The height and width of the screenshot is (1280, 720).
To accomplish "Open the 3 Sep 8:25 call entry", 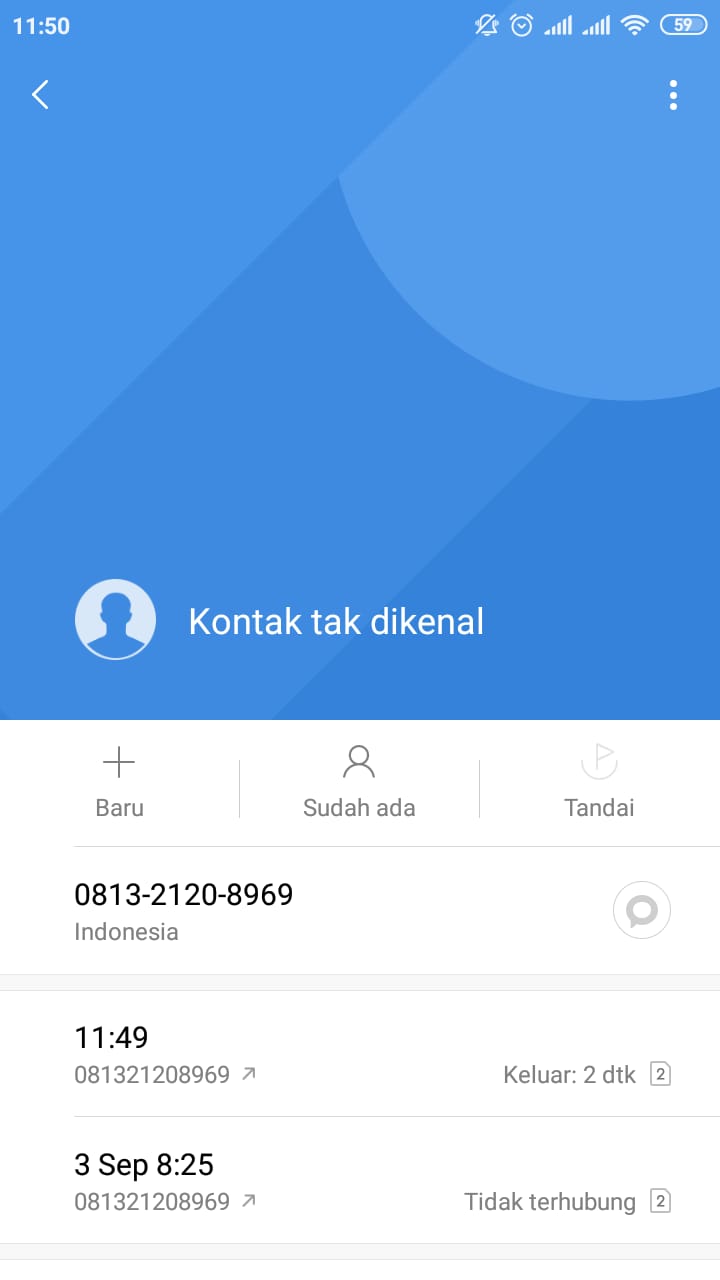I will tap(372, 1181).
